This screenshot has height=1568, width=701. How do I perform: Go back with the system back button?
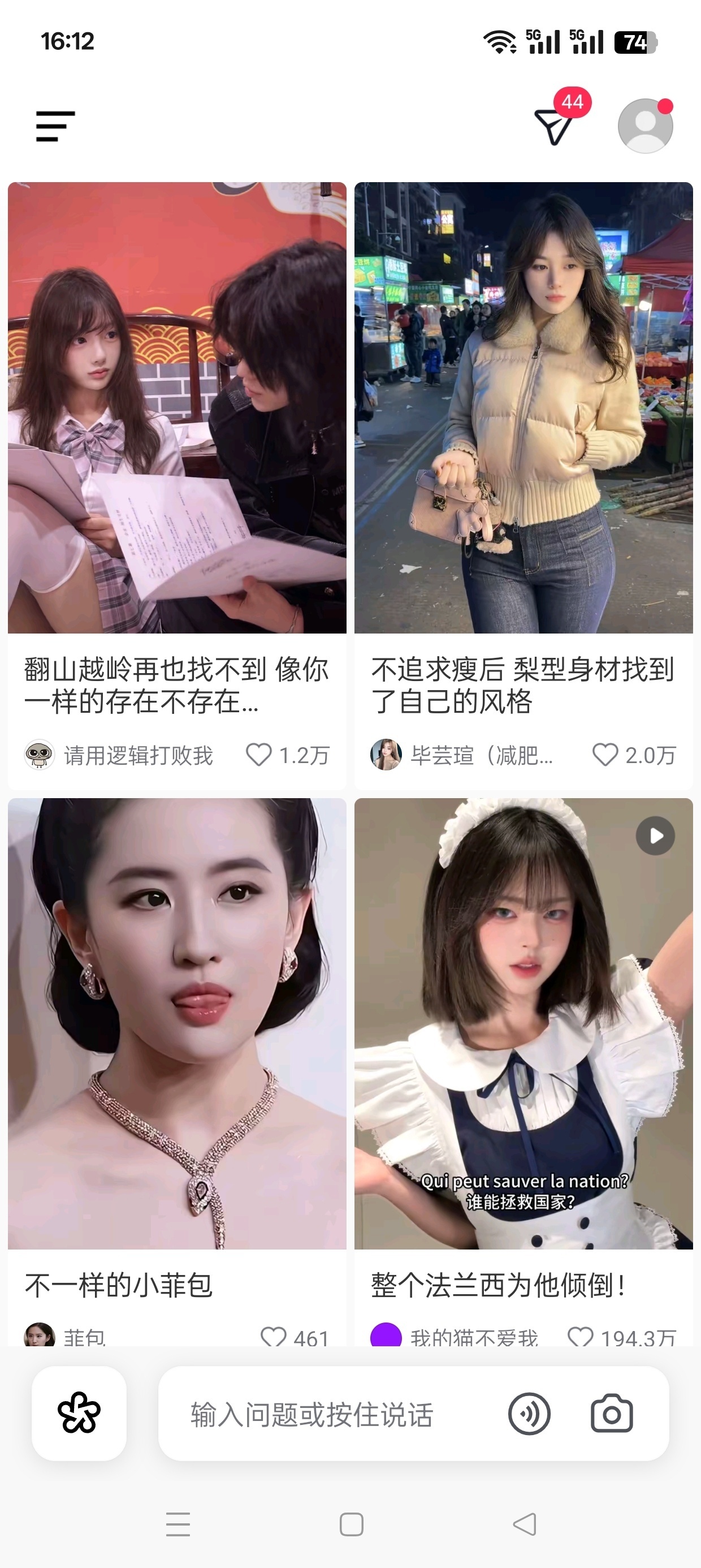525,1524
